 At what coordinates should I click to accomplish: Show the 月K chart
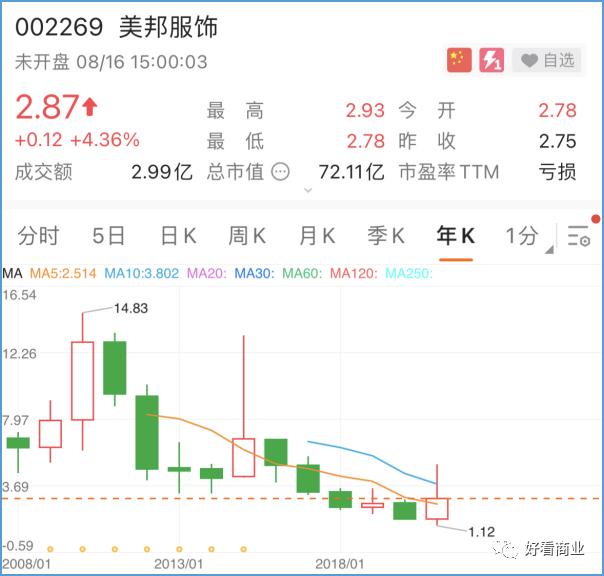click(x=317, y=236)
